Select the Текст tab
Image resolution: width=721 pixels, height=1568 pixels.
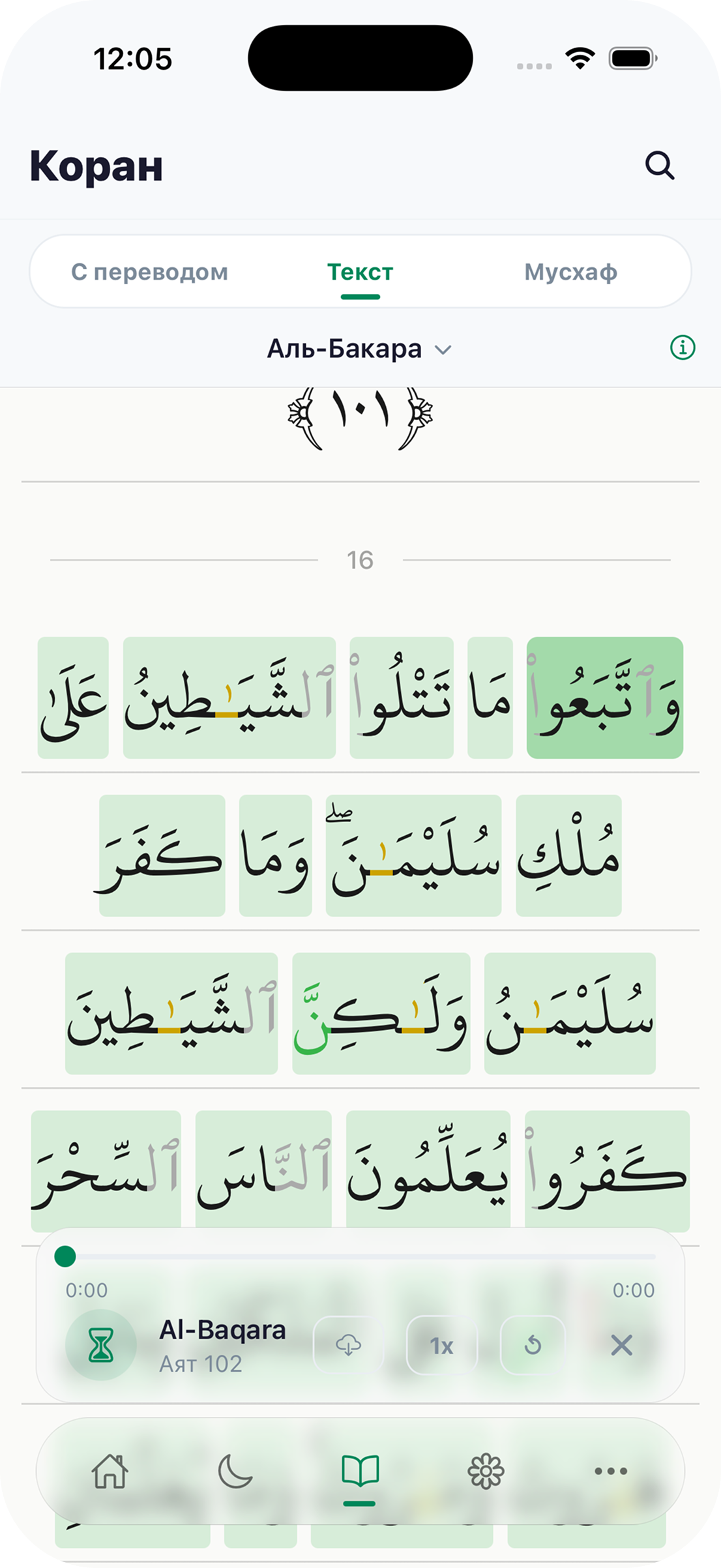[x=360, y=272]
